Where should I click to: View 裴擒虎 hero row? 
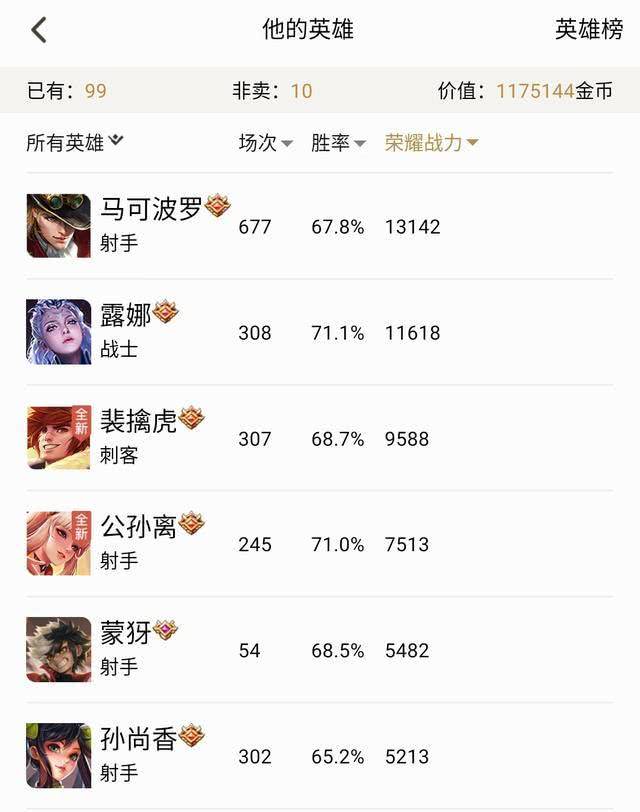click(320, 438)
